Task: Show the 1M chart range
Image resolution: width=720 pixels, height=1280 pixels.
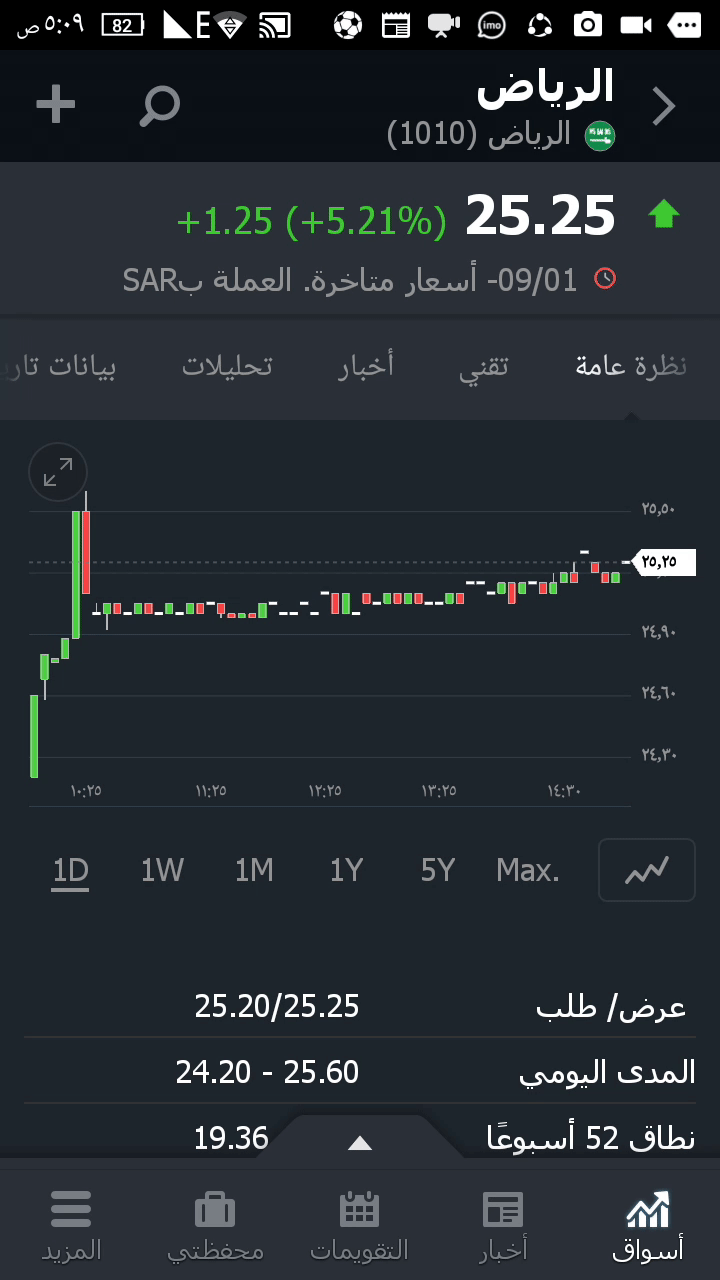Action: tap(254, 871)
